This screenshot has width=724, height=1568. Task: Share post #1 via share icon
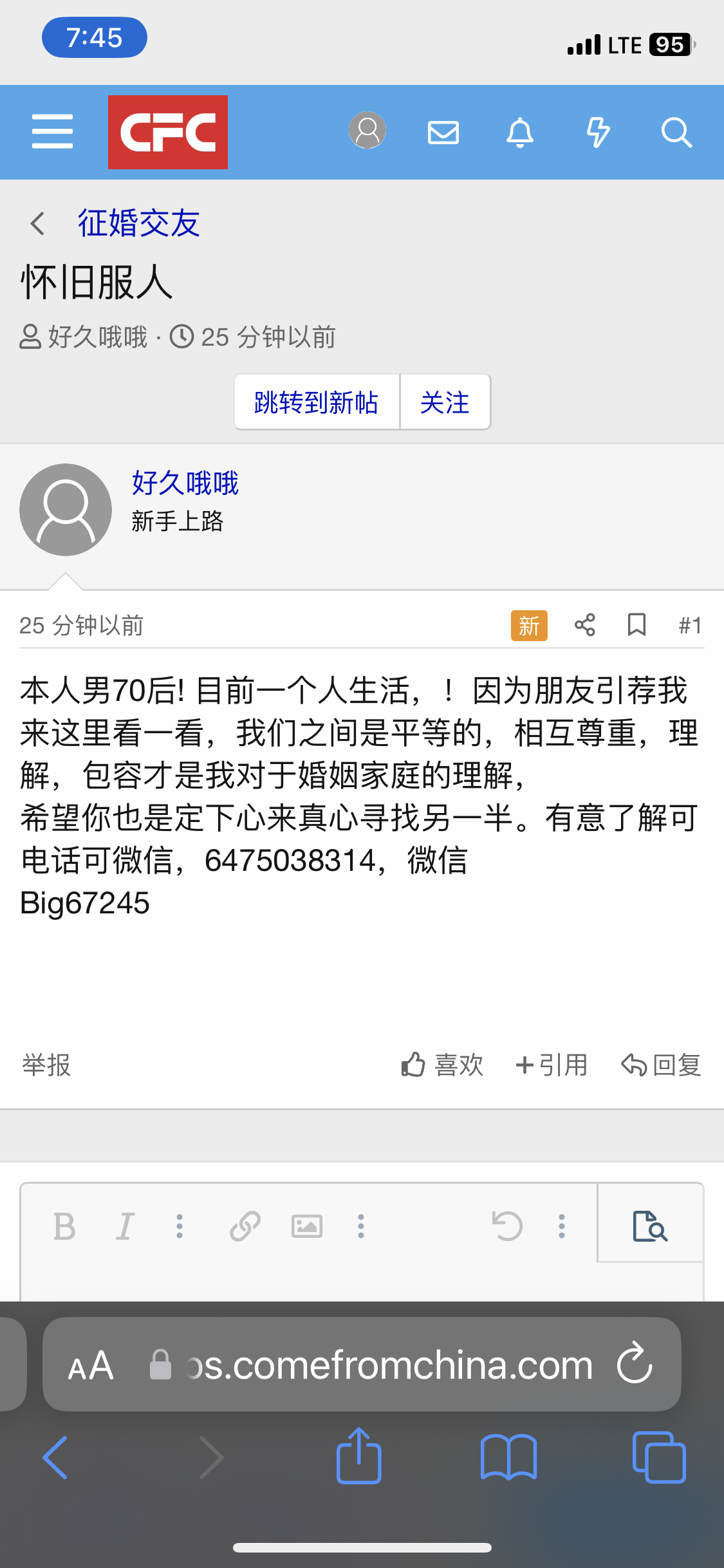pyautogui.click(x=584, y=625)
